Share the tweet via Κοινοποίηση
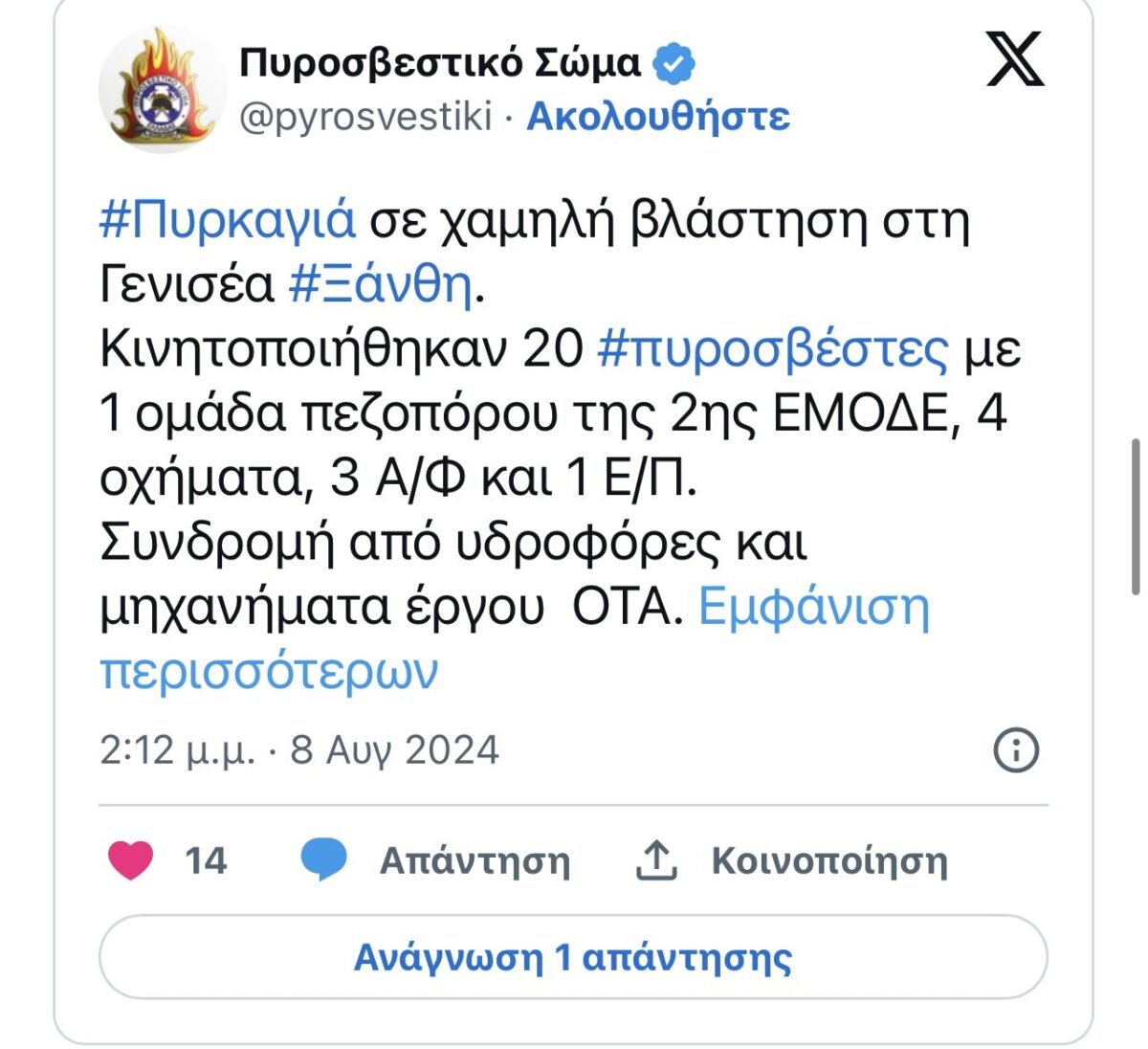 point(792,860)
